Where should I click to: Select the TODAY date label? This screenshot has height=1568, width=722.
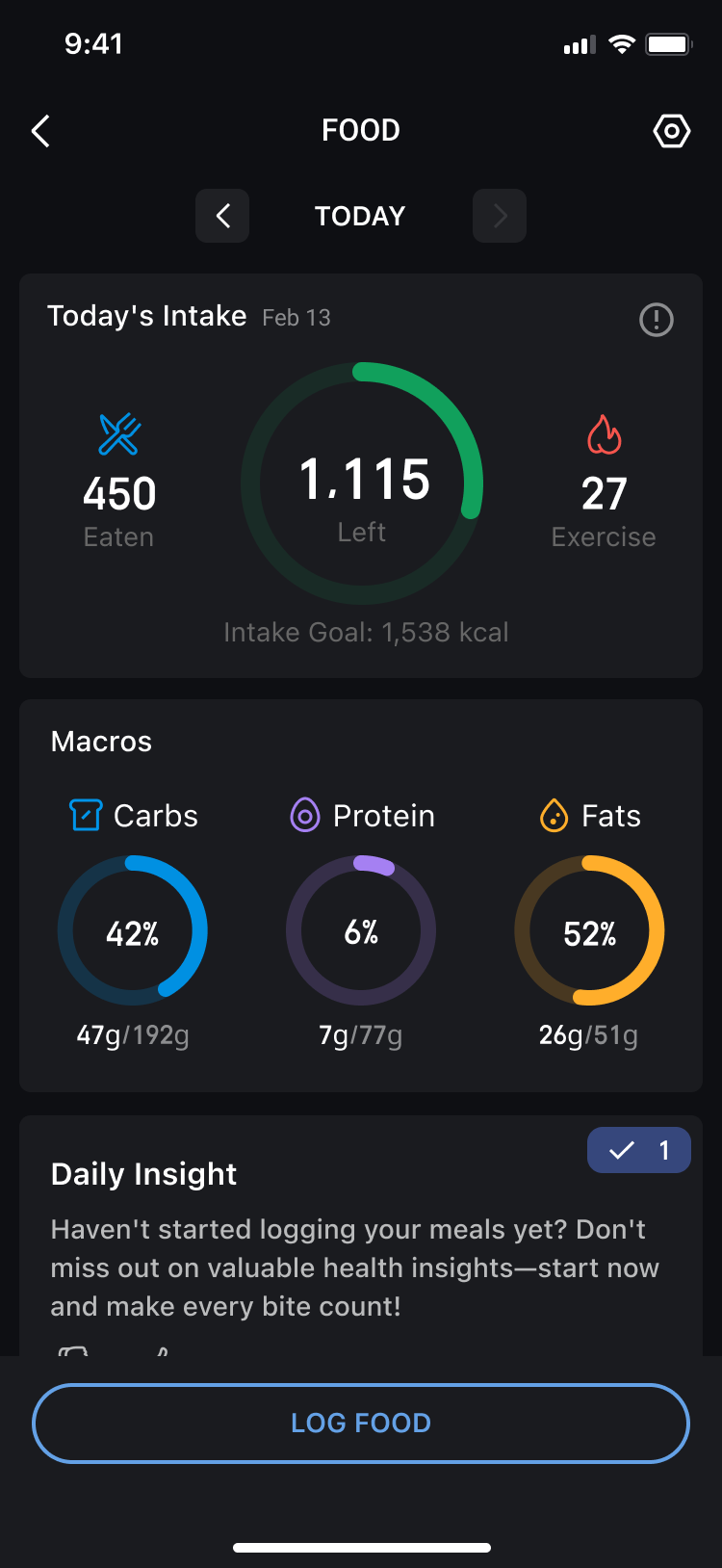point(359,216)
